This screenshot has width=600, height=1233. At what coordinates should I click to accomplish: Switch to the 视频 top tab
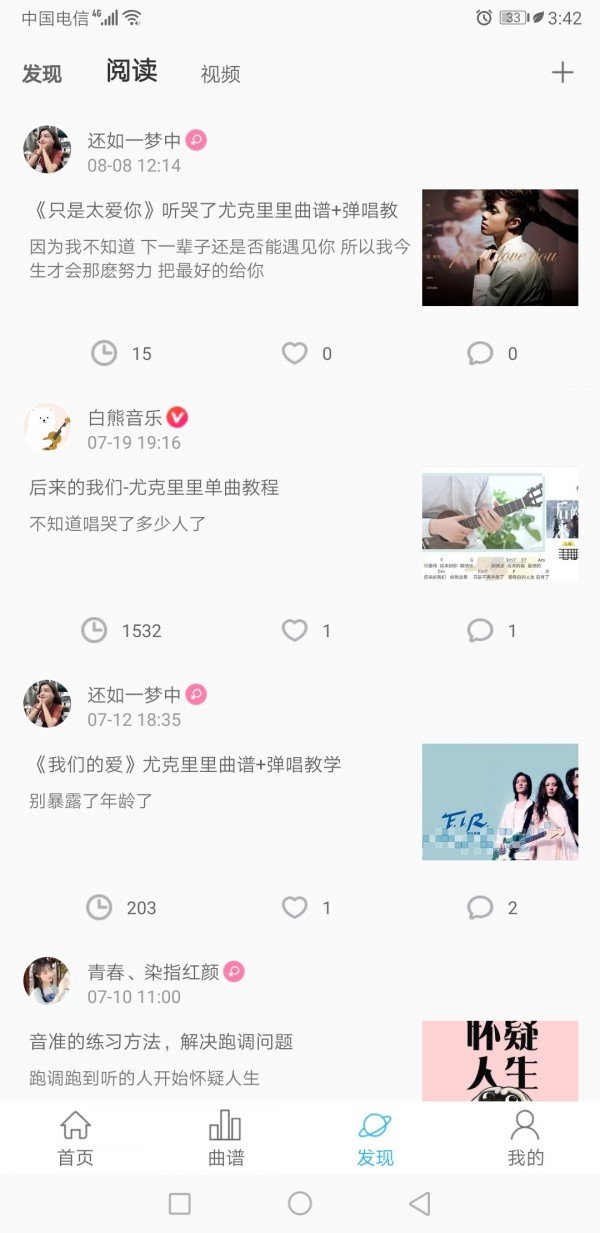(x=220, y=74)
